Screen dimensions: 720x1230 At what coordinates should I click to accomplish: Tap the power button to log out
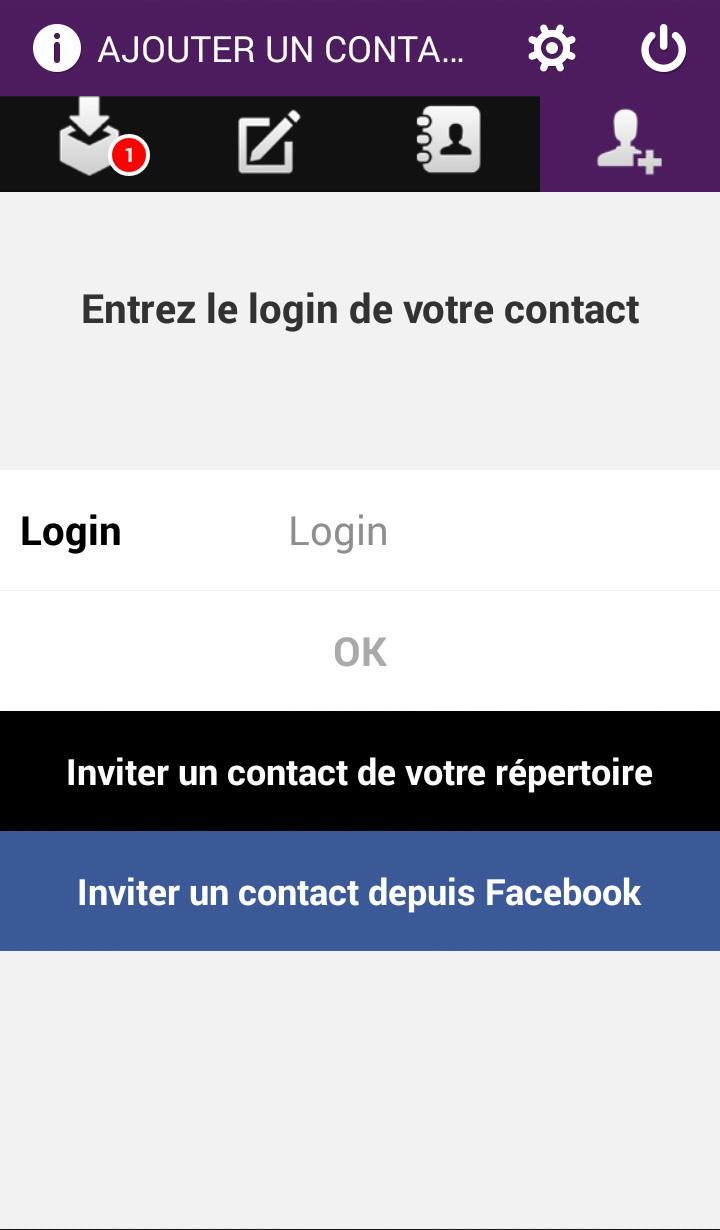663,48
